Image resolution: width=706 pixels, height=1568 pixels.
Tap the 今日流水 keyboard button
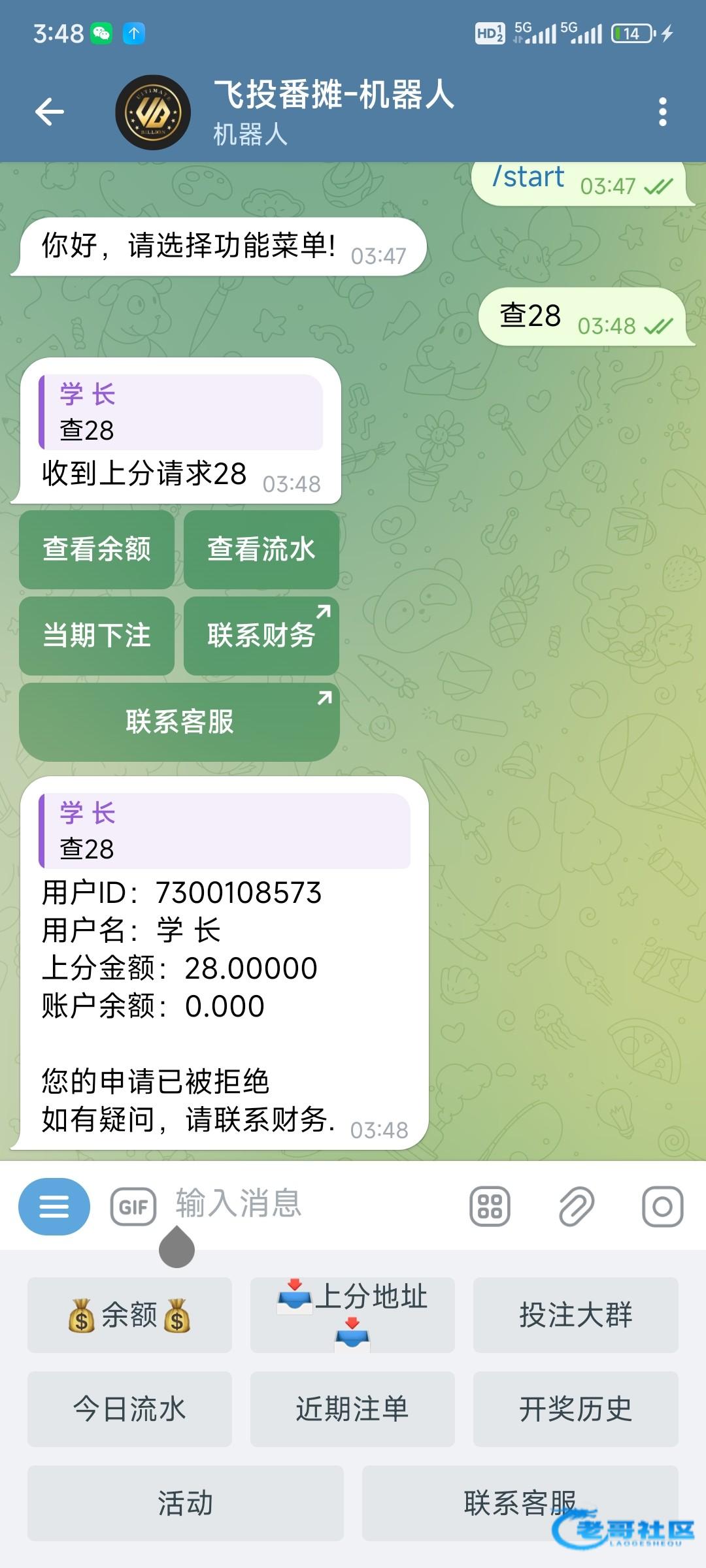point(129,1409)
